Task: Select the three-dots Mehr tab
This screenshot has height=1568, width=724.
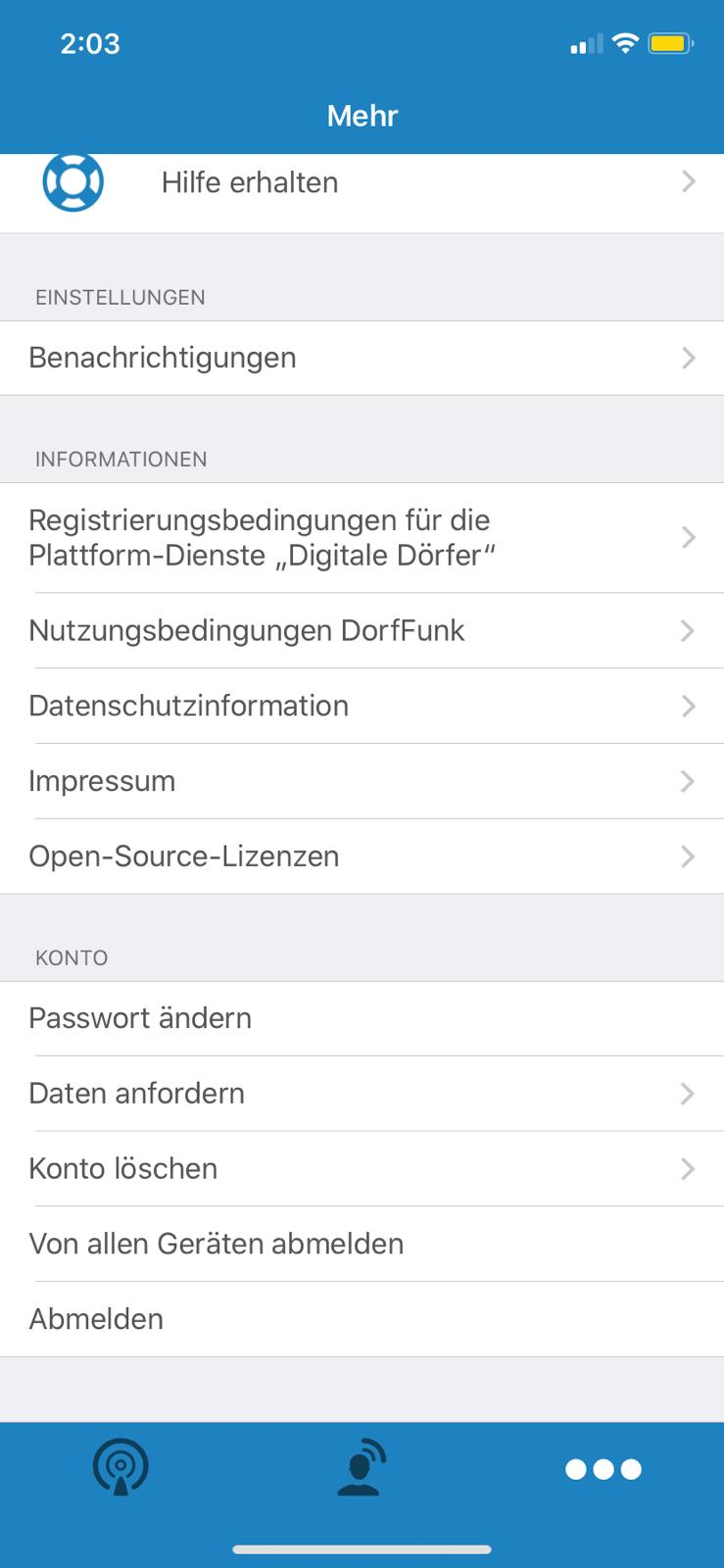Action: click(x=603, y=1469)
